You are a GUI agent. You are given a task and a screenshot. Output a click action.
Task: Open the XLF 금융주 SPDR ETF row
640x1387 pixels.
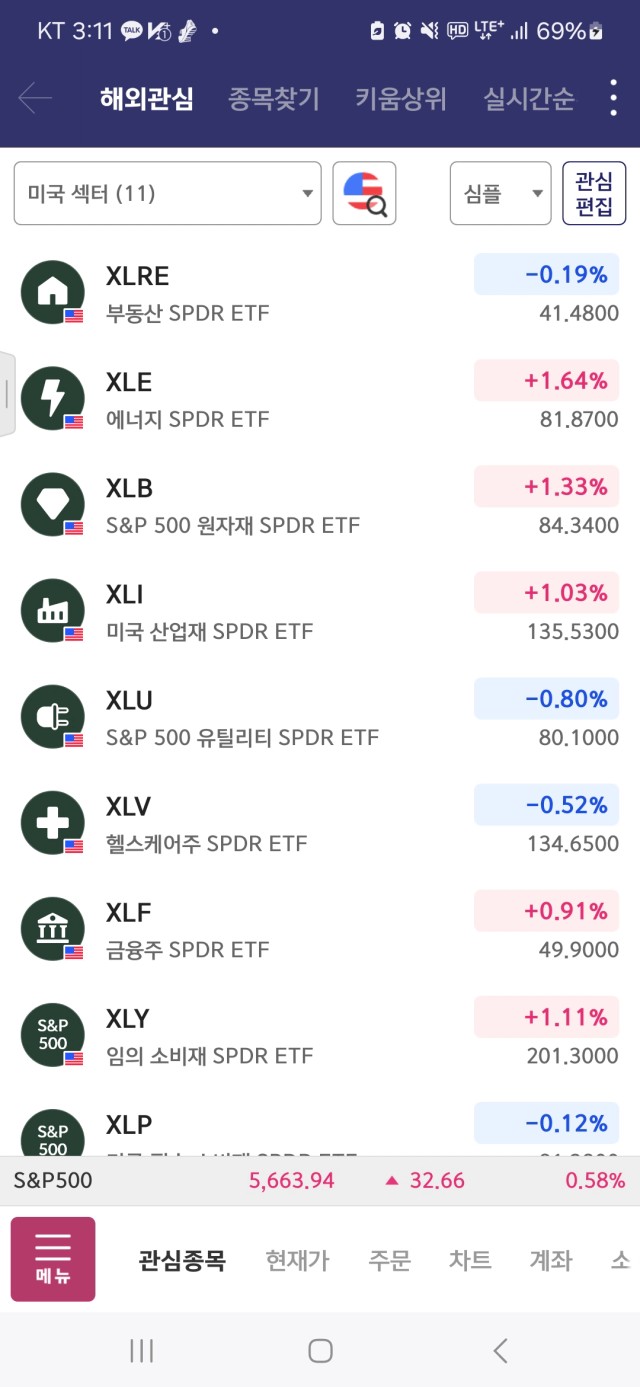pyautogui.click(x=320, y=928)
